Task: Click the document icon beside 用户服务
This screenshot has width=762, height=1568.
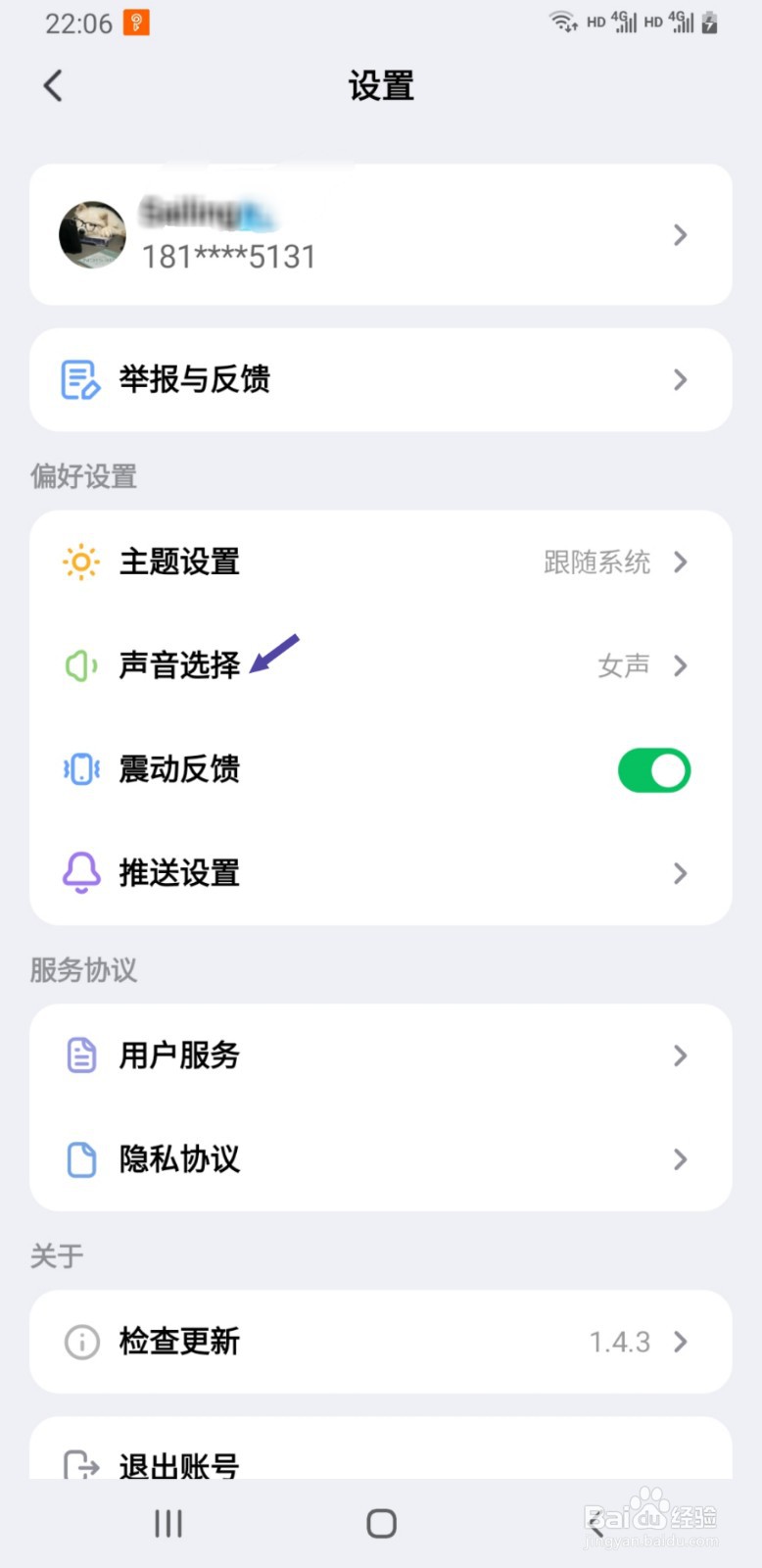Action: tap(80, 1055)
